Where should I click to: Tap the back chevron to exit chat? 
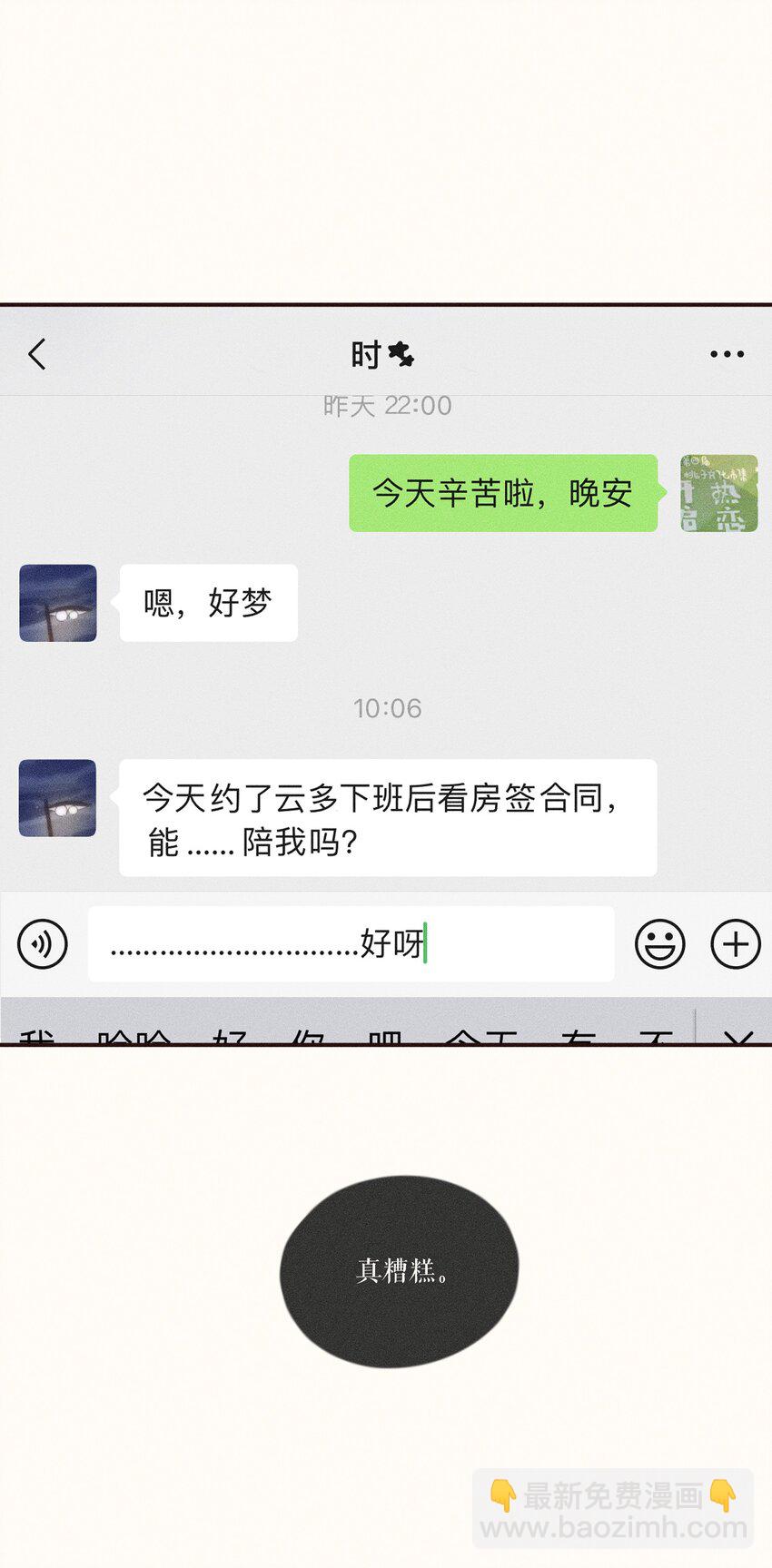pos(36,354)
